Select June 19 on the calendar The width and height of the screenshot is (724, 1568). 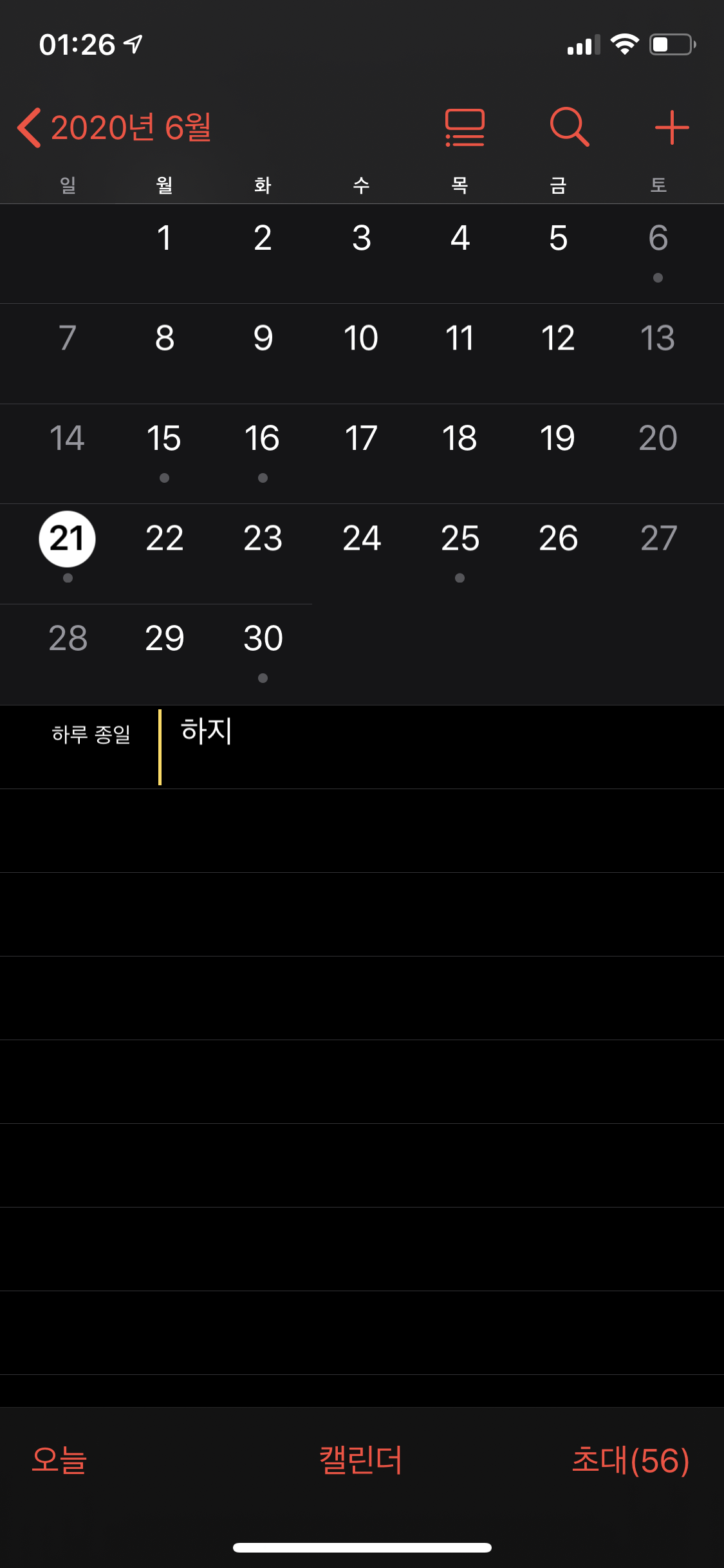tap(558, 439)
